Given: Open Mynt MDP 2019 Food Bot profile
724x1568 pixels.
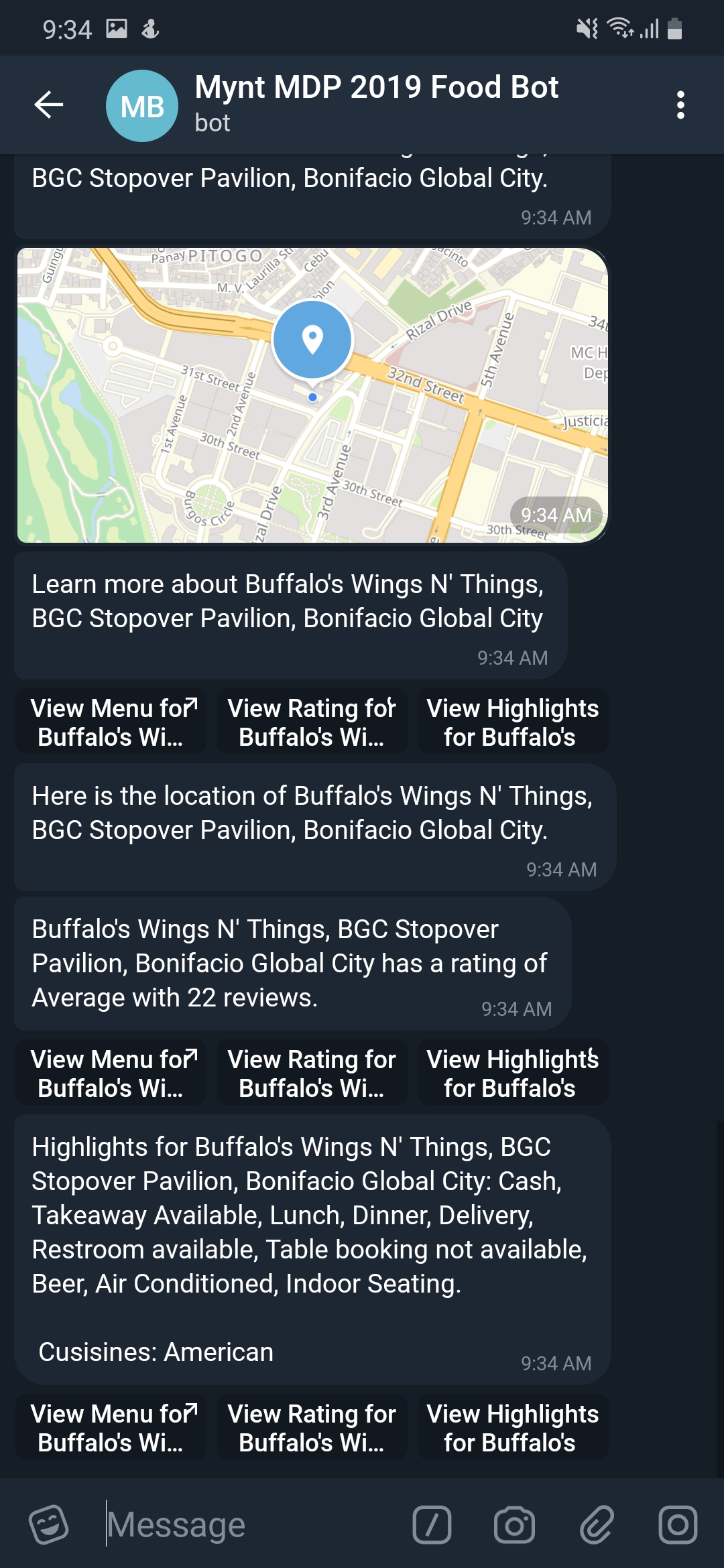Looking at the screenshot, I should coord(376,105).
